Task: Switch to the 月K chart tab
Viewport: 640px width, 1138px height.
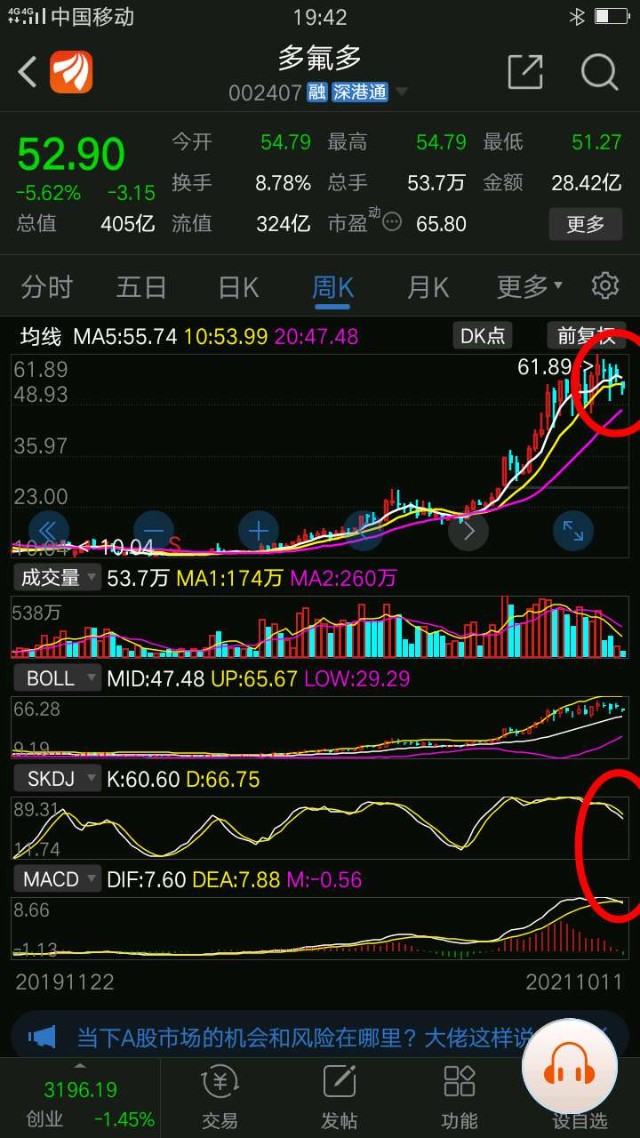Action: (x=428, y=287)
